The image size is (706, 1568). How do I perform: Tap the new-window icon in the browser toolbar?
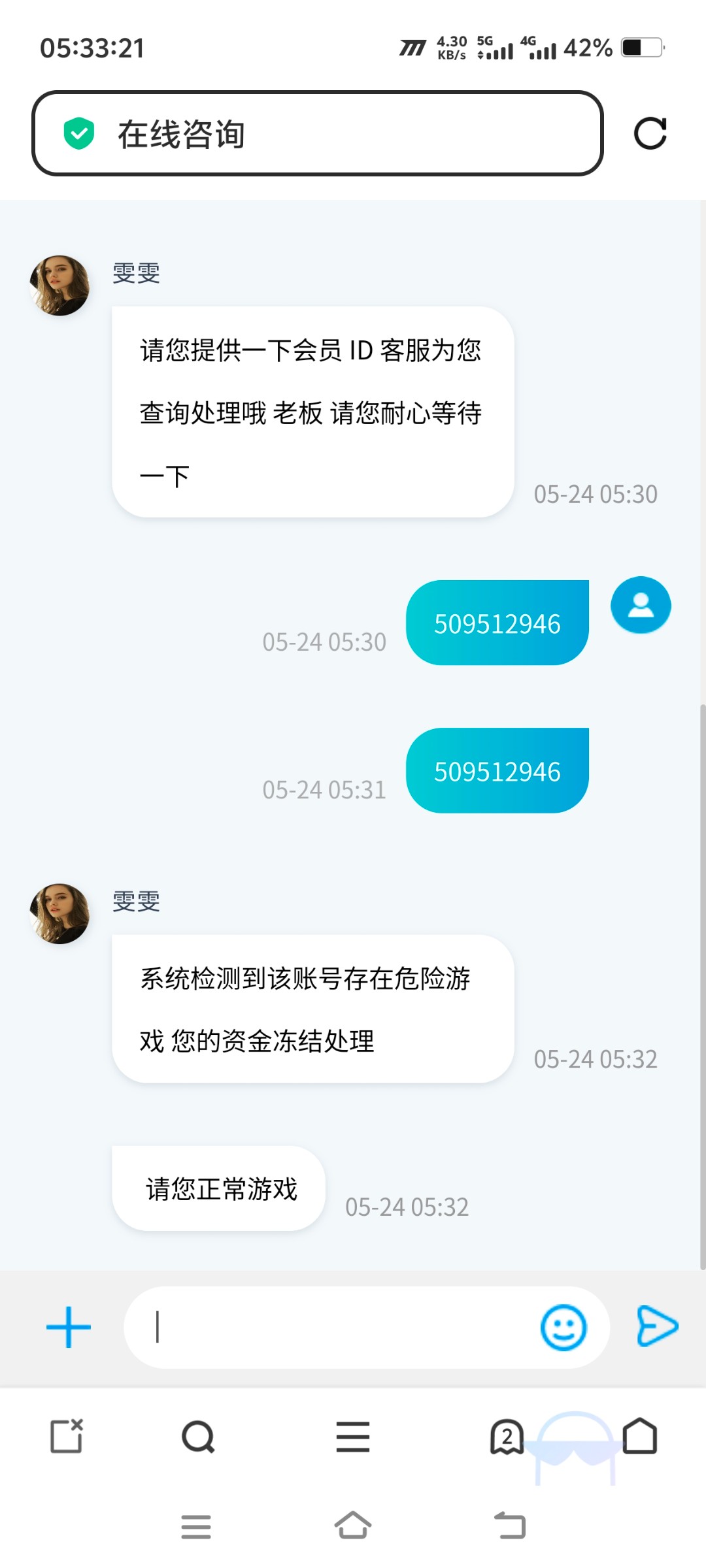[67, 1436]
